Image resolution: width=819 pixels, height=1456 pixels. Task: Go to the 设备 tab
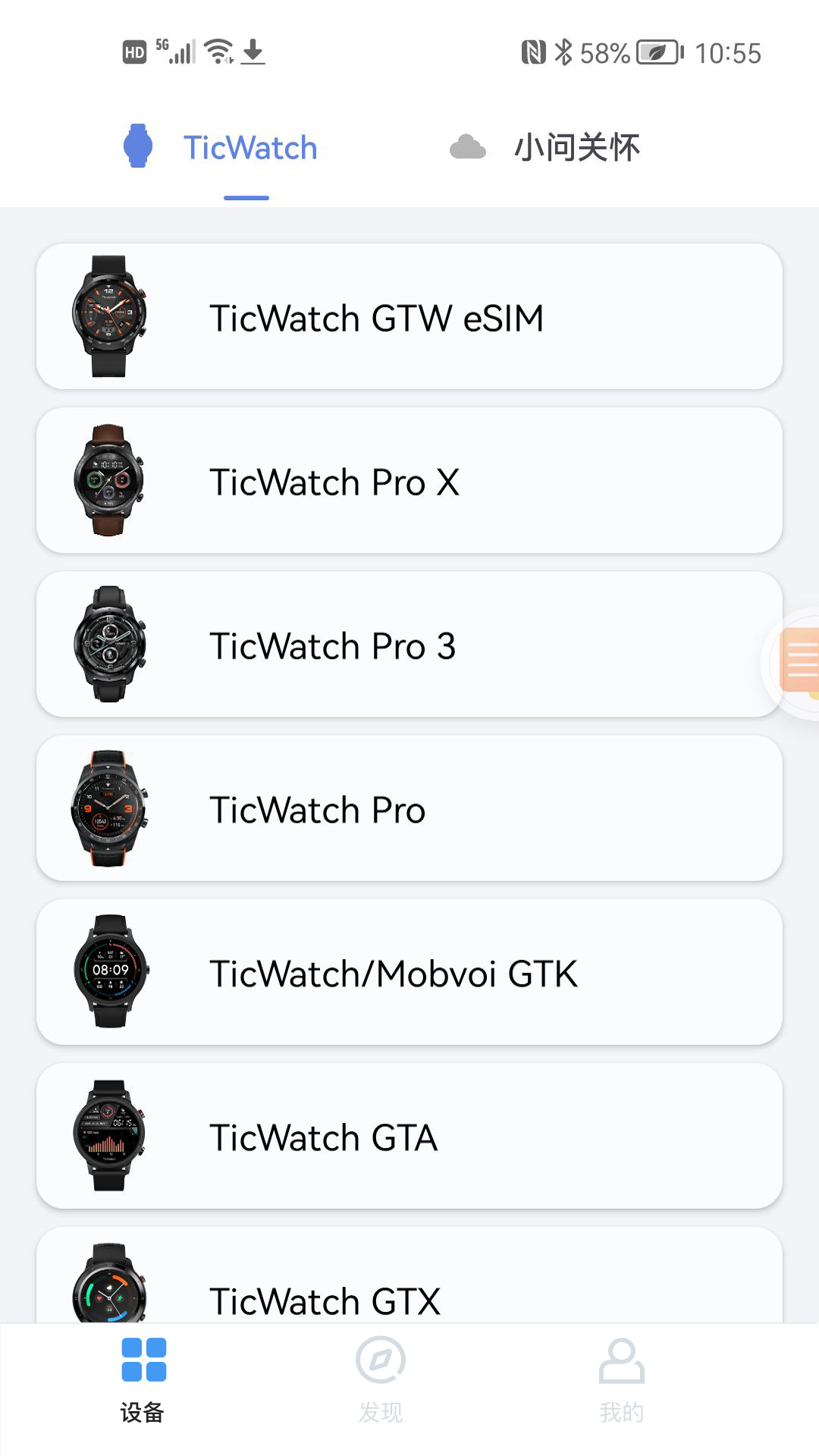143,1380
